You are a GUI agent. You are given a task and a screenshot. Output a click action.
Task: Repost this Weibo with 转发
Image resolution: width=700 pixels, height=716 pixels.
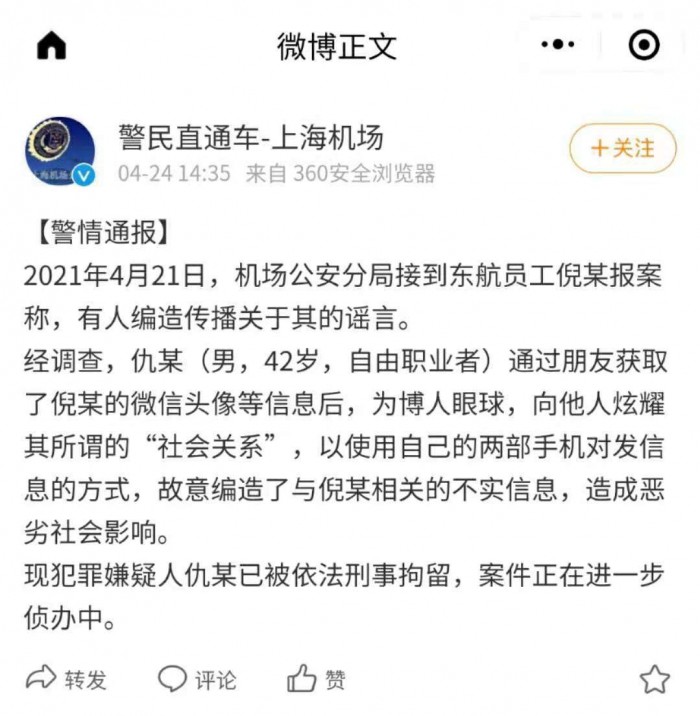[66, 679]
